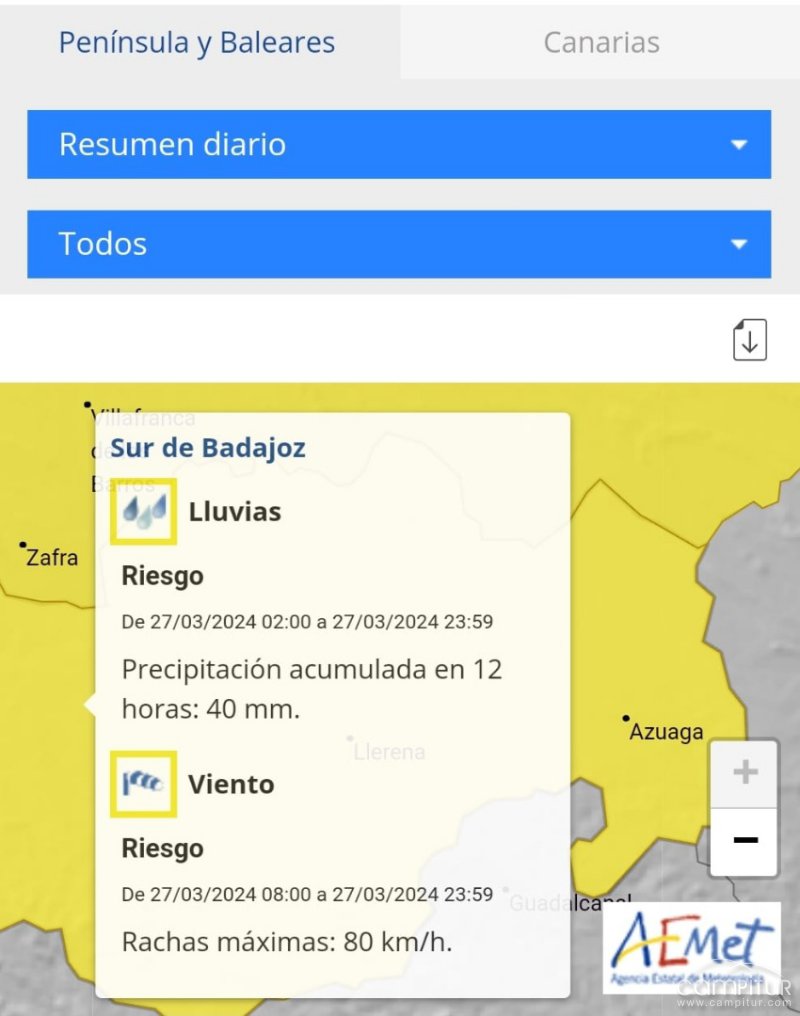Tap the download file icon

tap(750, 340)
